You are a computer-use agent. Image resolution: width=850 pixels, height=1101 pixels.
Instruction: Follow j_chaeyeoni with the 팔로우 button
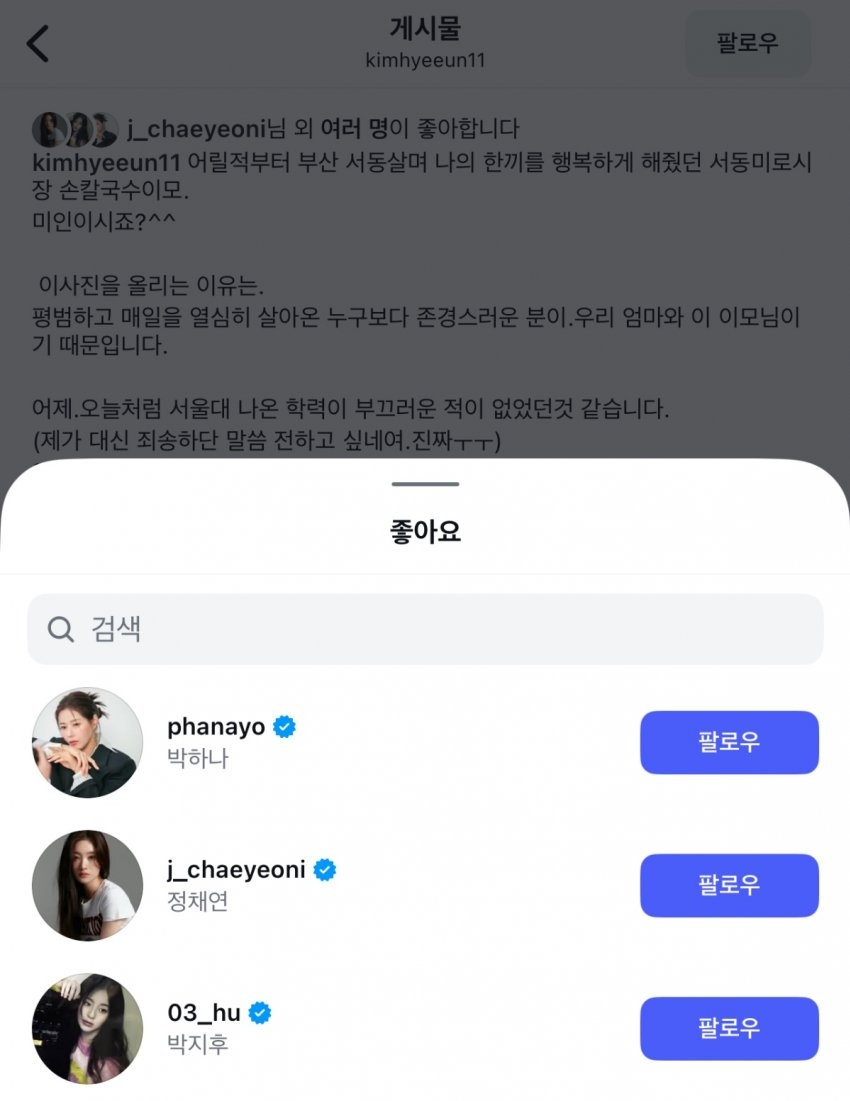point(729,885)
